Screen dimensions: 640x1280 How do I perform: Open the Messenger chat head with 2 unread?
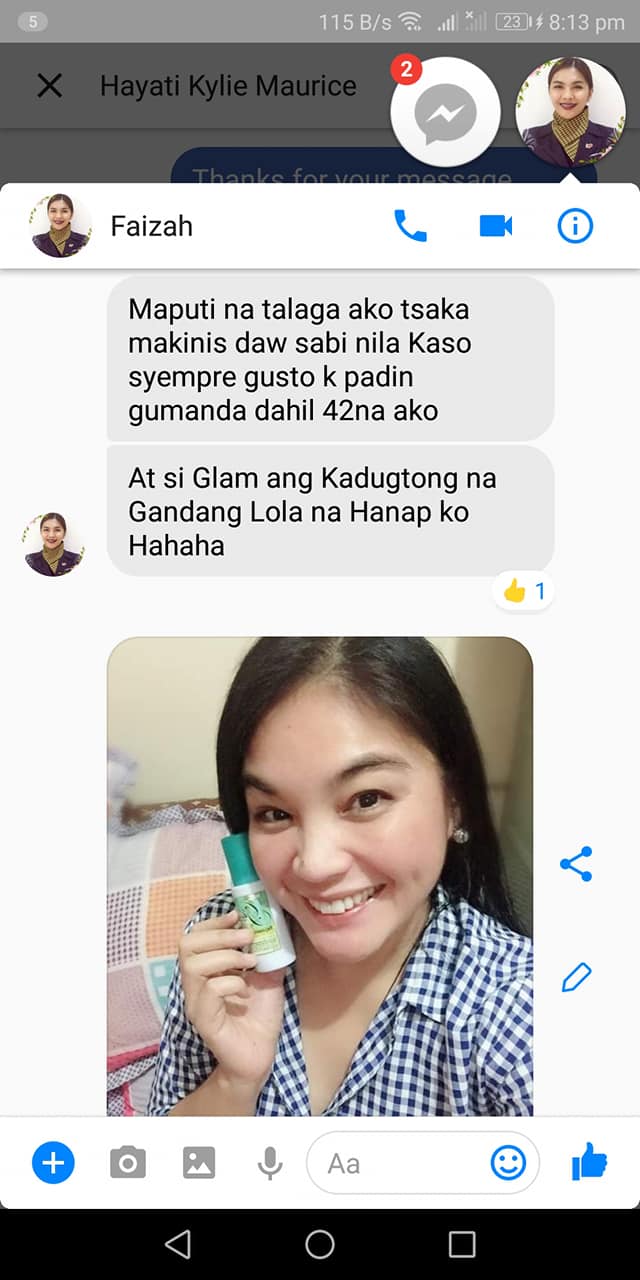[x=444, y=112]
